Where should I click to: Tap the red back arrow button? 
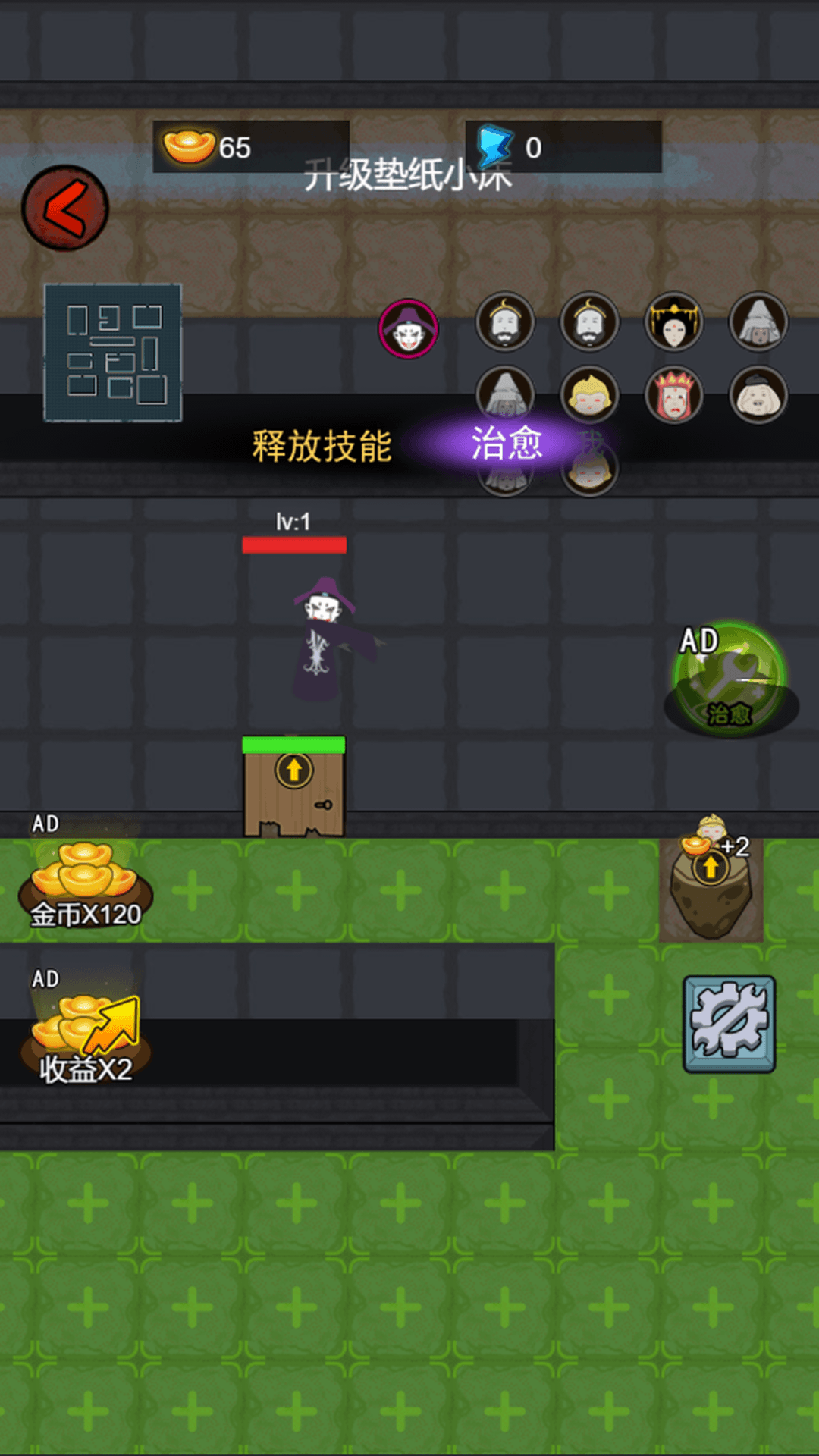pos(65,210)
